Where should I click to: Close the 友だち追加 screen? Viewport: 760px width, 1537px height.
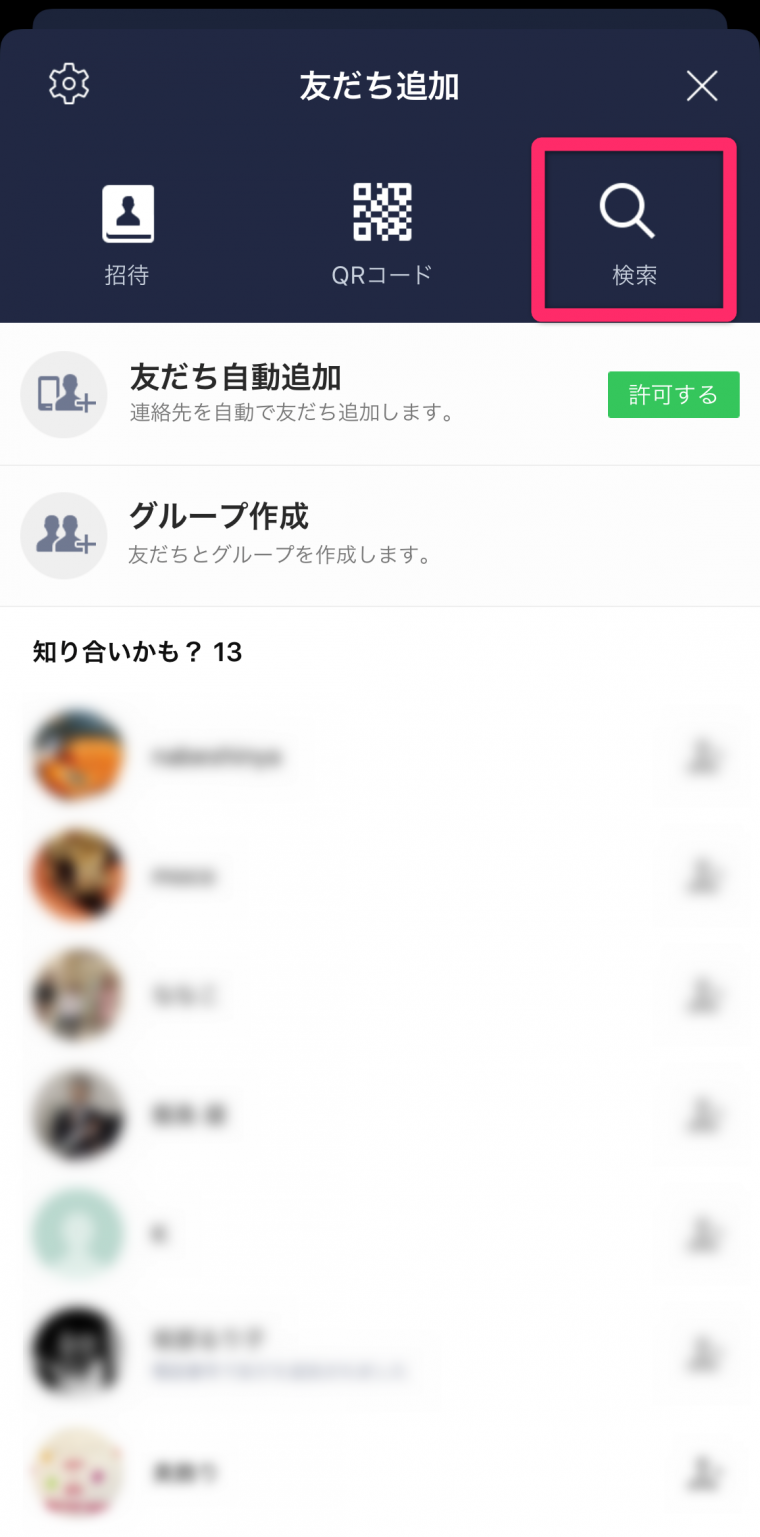click(x=702, y=87)
